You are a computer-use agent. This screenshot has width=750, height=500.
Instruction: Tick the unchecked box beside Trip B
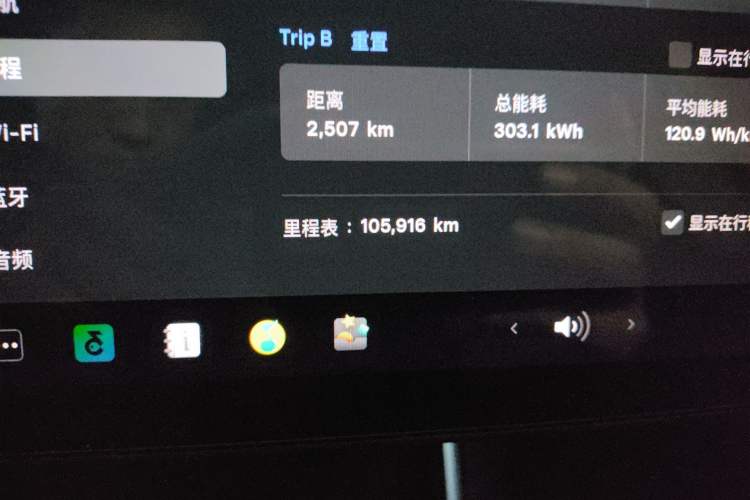(680, 55)
